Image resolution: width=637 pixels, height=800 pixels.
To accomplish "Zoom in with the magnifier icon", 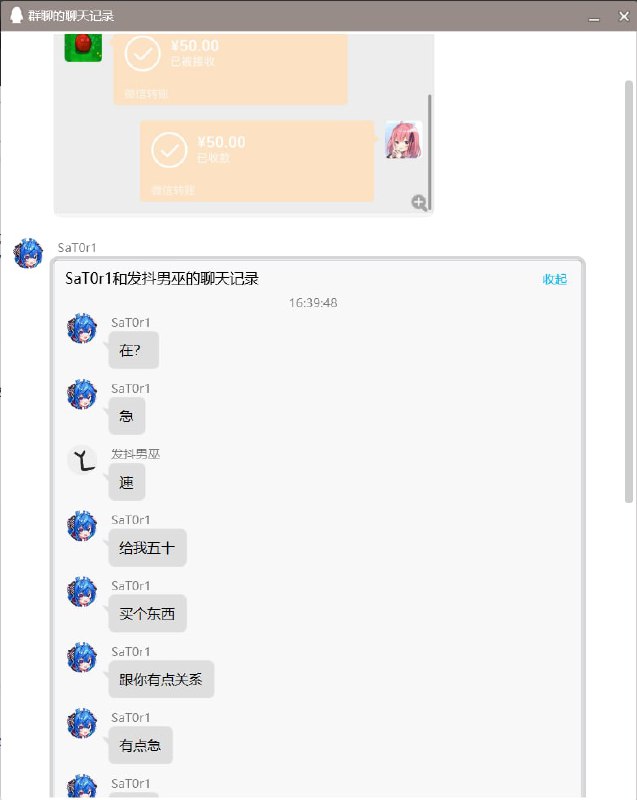I will pos(419,202).
